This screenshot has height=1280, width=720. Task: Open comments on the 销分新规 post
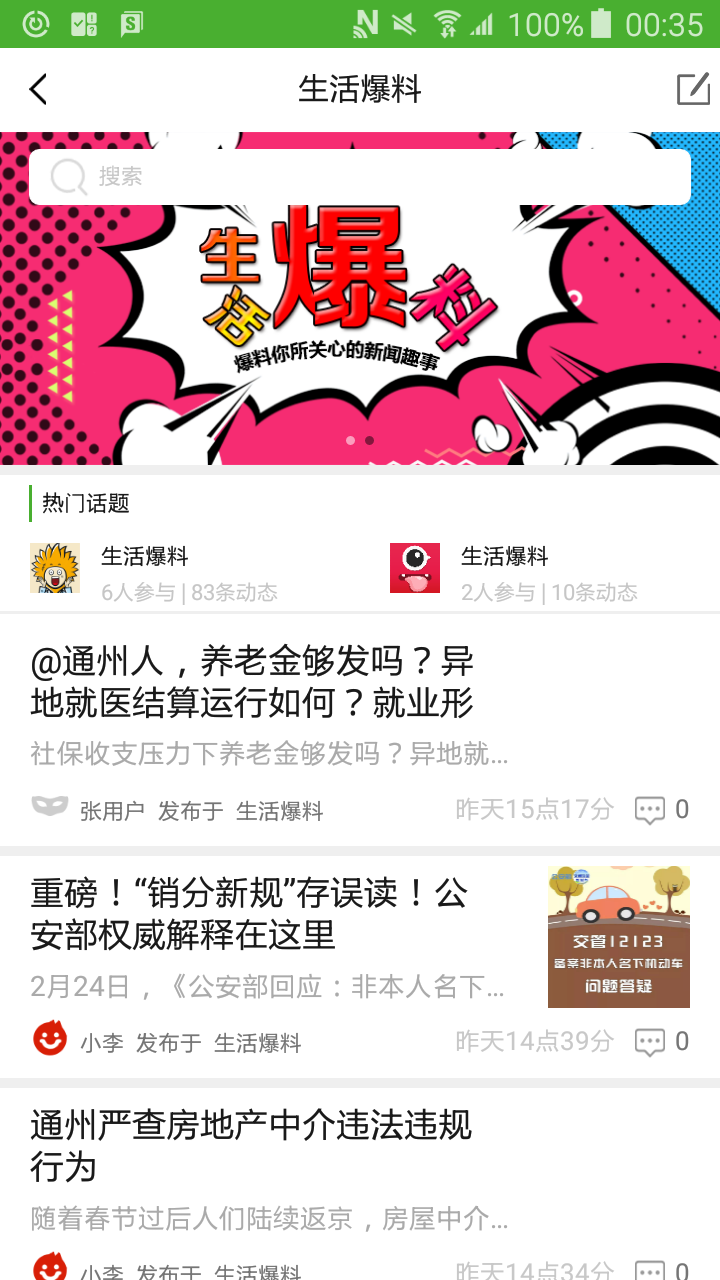[651, 1041]
